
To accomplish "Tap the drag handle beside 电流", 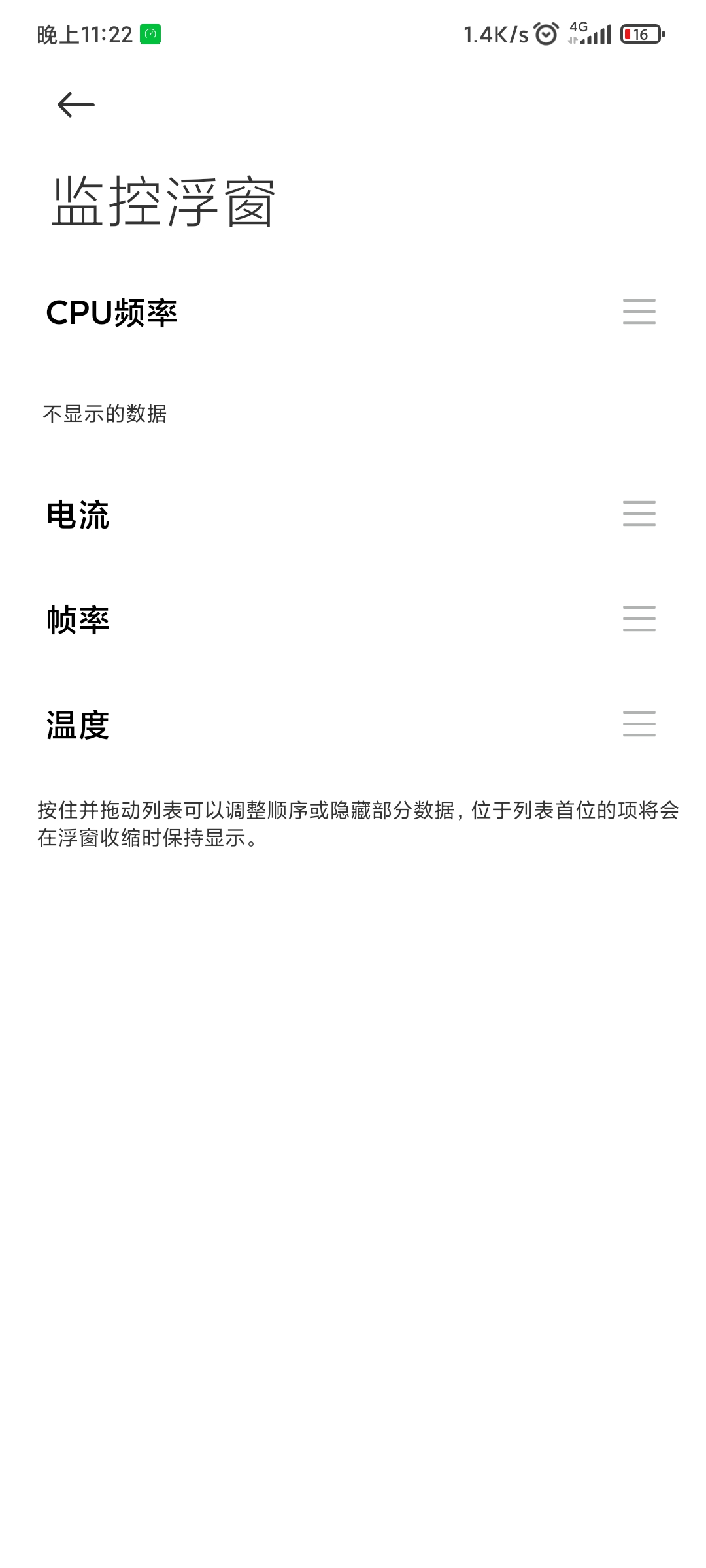I will click(639, 514).
